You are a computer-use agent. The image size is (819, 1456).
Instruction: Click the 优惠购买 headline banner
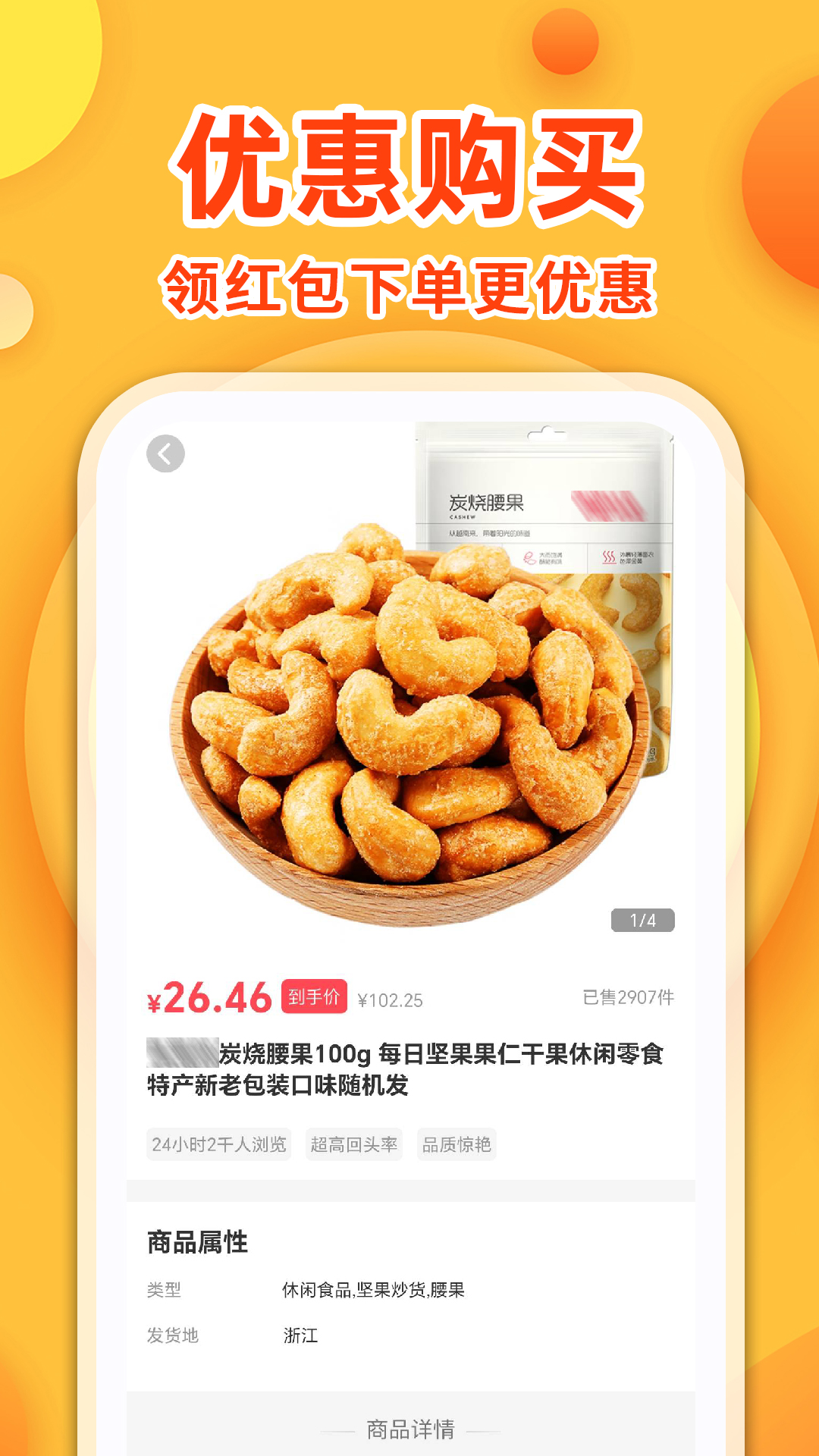(x=409, y=165)
